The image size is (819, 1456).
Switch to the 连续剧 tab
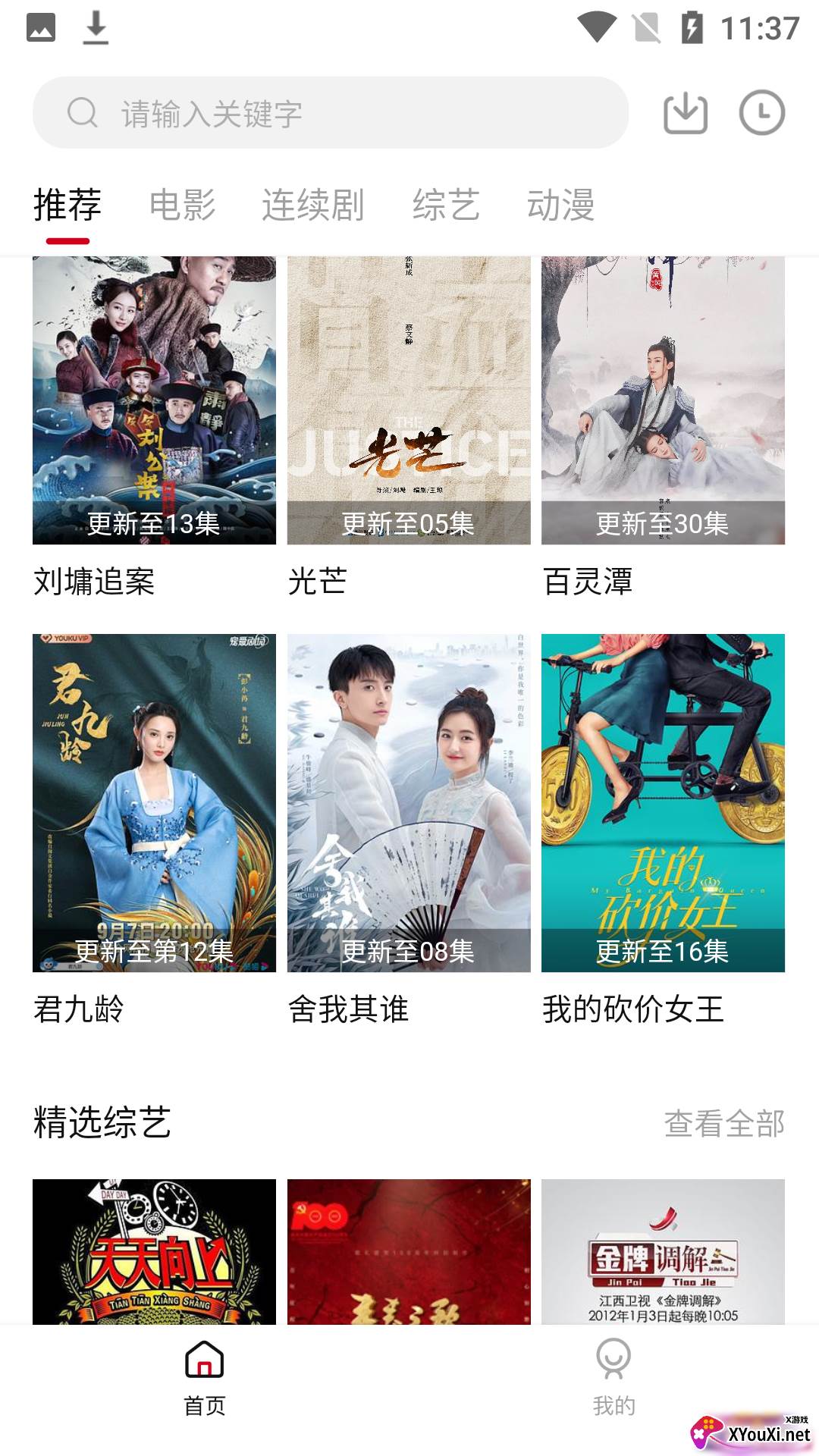pyautogui.click(x=312, y=206)
